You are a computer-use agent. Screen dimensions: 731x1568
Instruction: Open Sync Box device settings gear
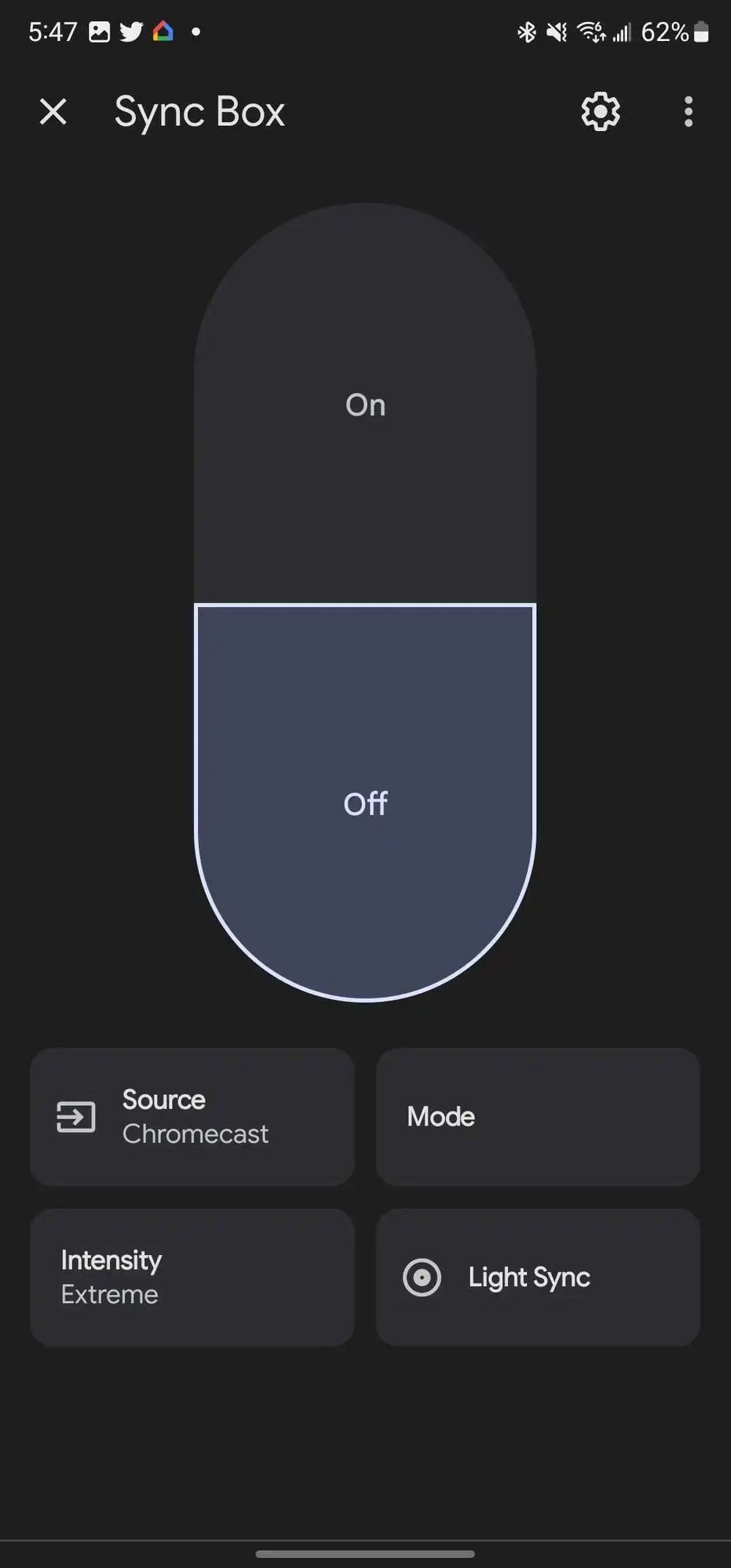click(600, 112)
